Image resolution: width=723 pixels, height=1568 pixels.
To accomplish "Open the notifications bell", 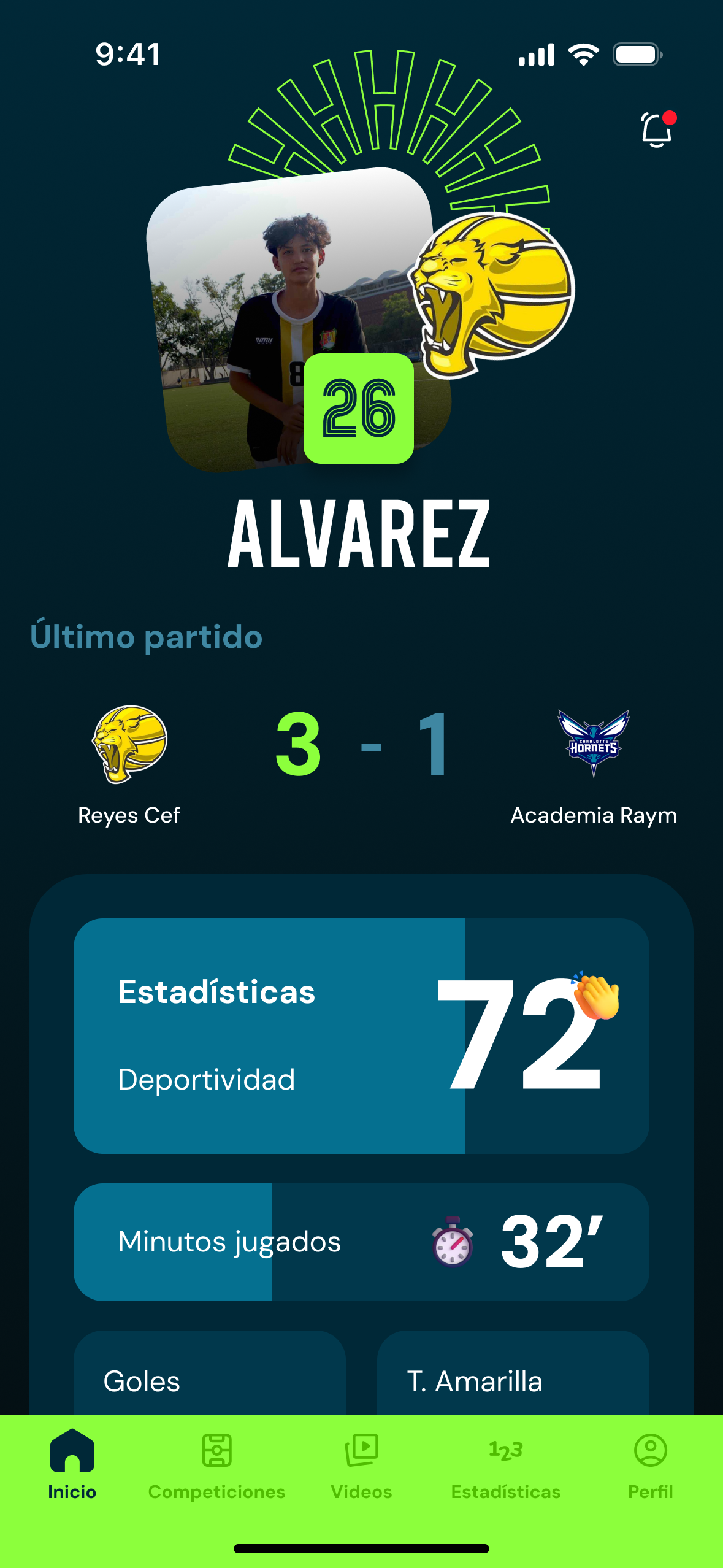I will [x=656, y=129].
